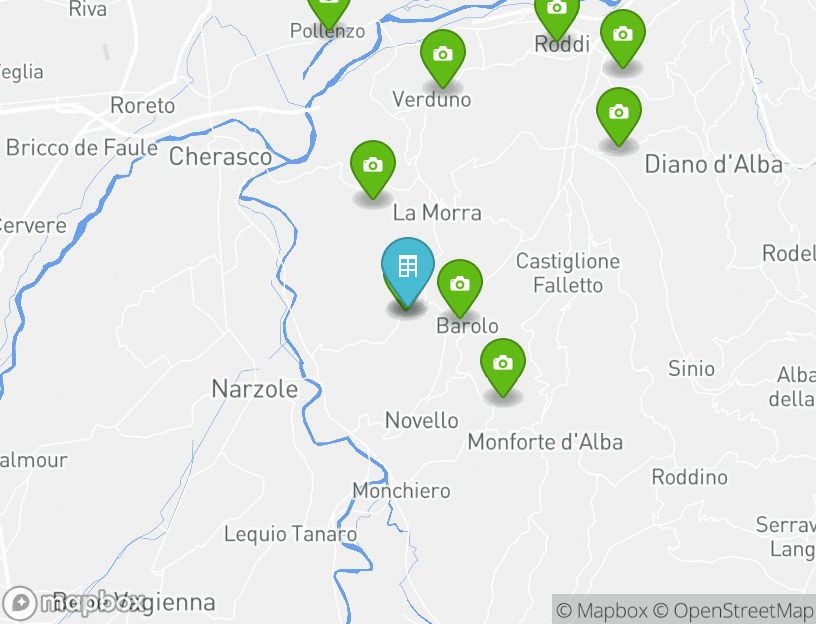Image resolution: width=816 pixels, height=624 pixels.
Task: Open the camera pin above Diano d'Alba
Action: tap(618, 112)
